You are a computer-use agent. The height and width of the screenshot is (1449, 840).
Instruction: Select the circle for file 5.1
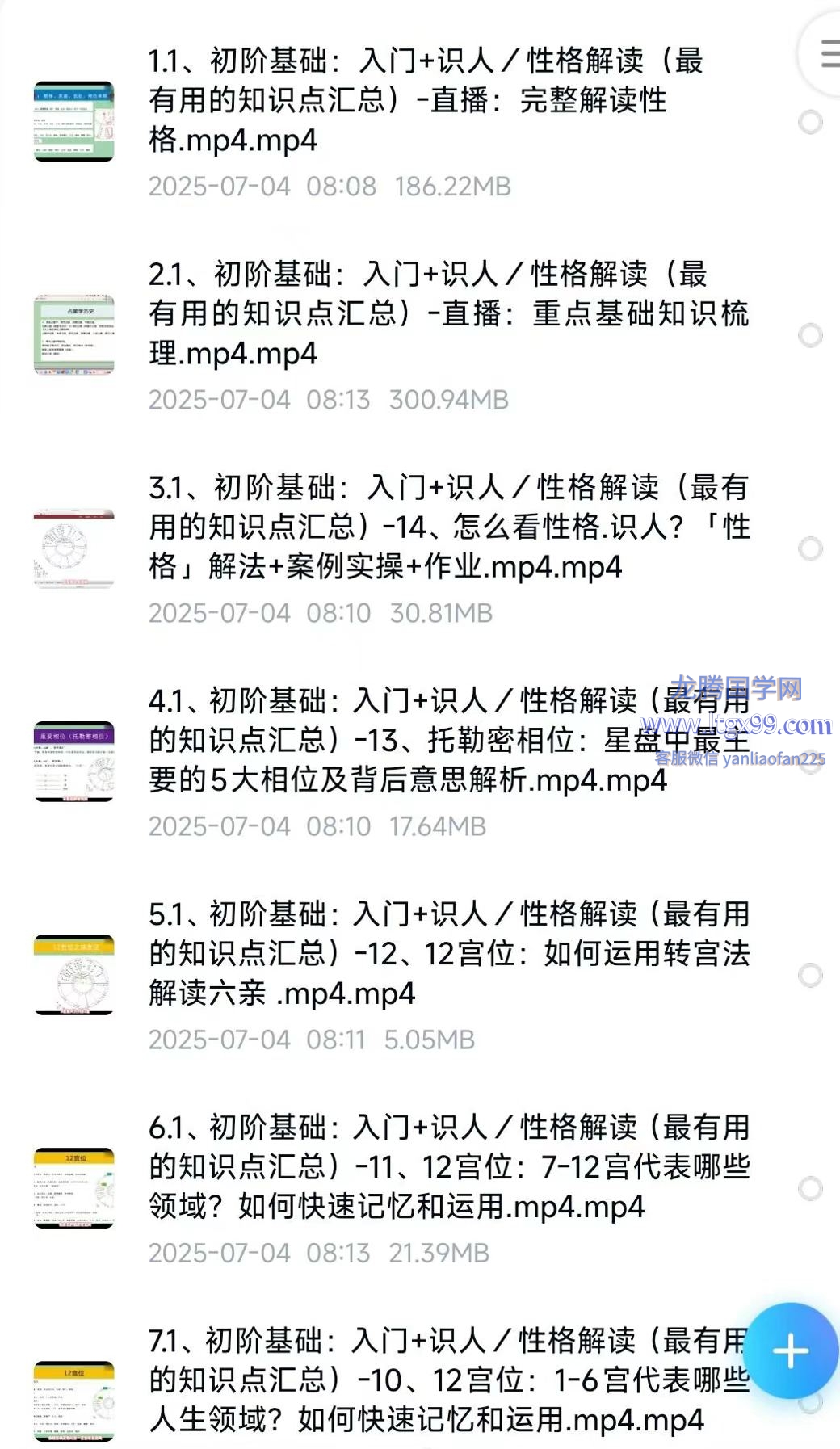click(x=810, y=975)
